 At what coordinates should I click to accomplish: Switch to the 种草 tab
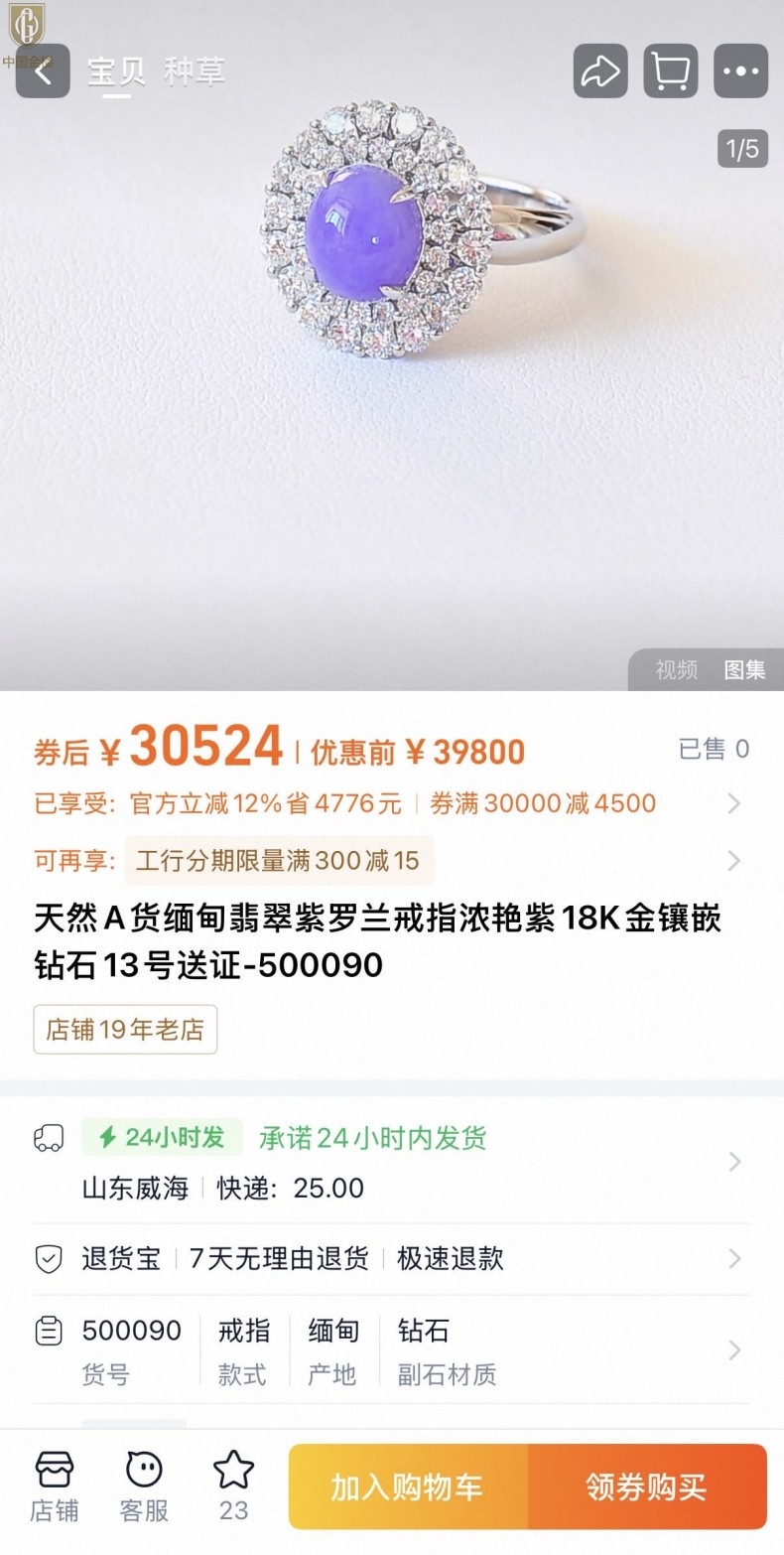[x=195, y=71]
